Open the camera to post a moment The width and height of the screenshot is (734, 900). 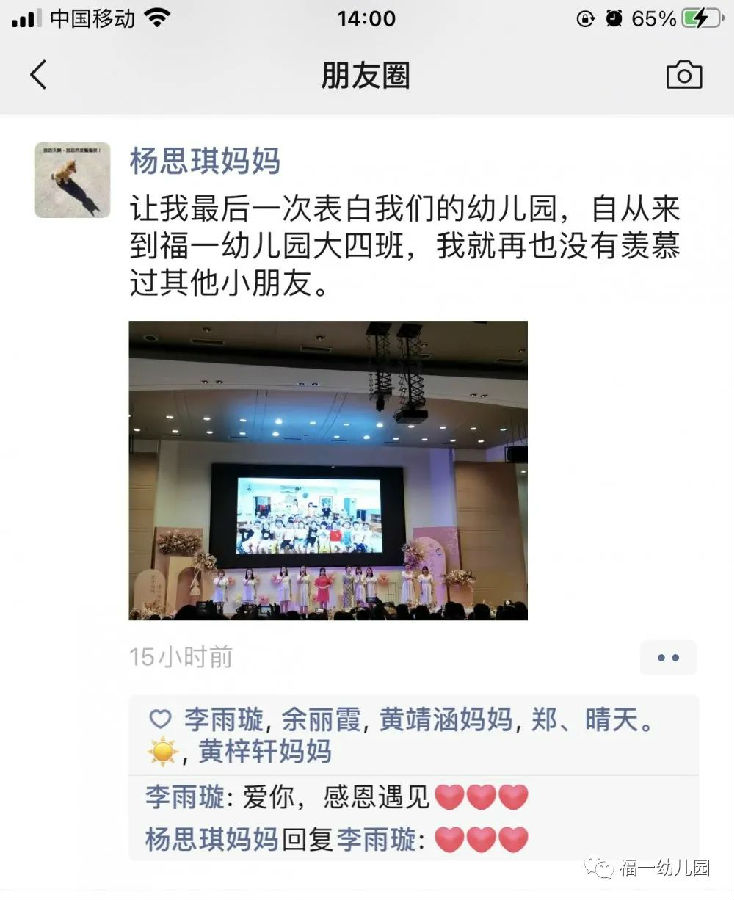pyautogui.click(x=684, y=75)
